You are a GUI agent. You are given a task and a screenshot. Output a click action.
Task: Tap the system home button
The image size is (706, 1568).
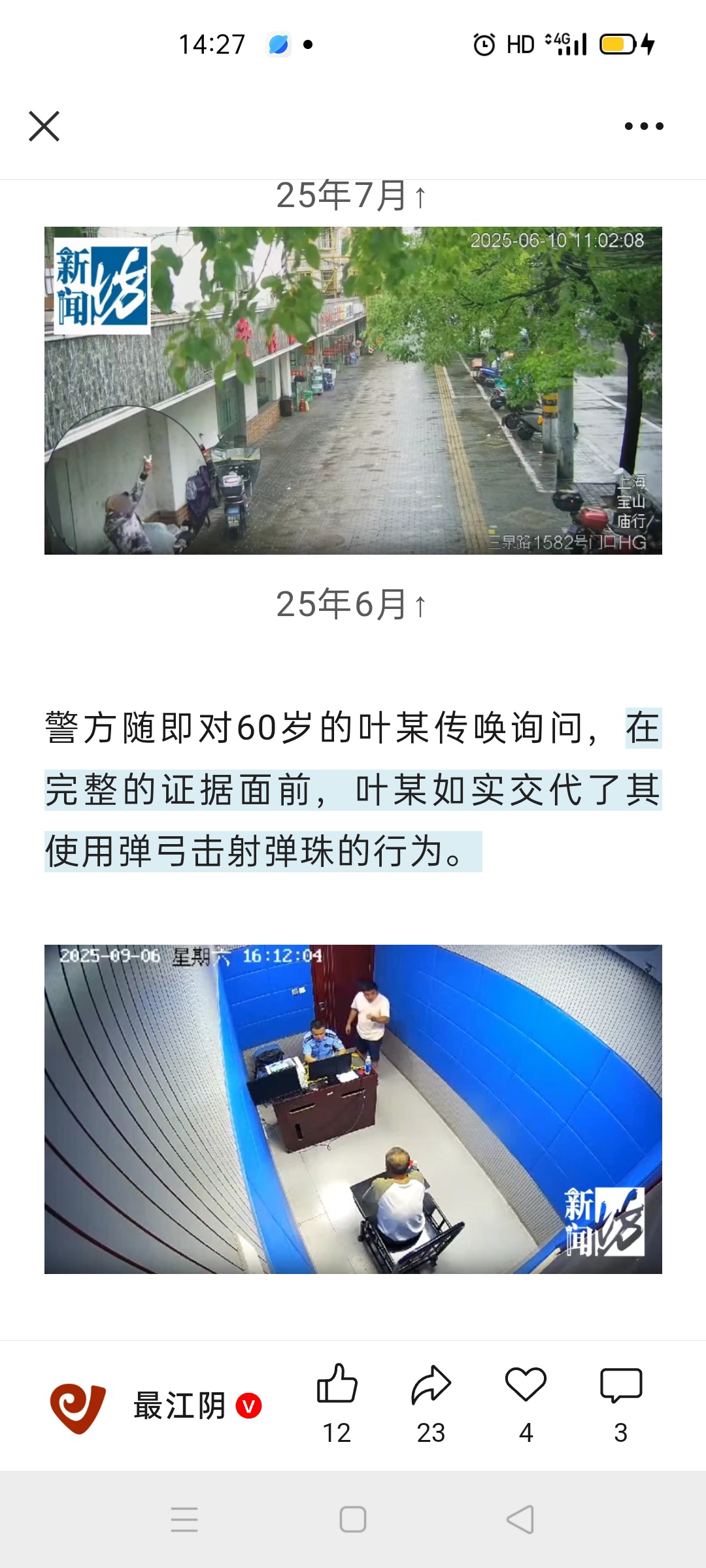pos(353,1520)
